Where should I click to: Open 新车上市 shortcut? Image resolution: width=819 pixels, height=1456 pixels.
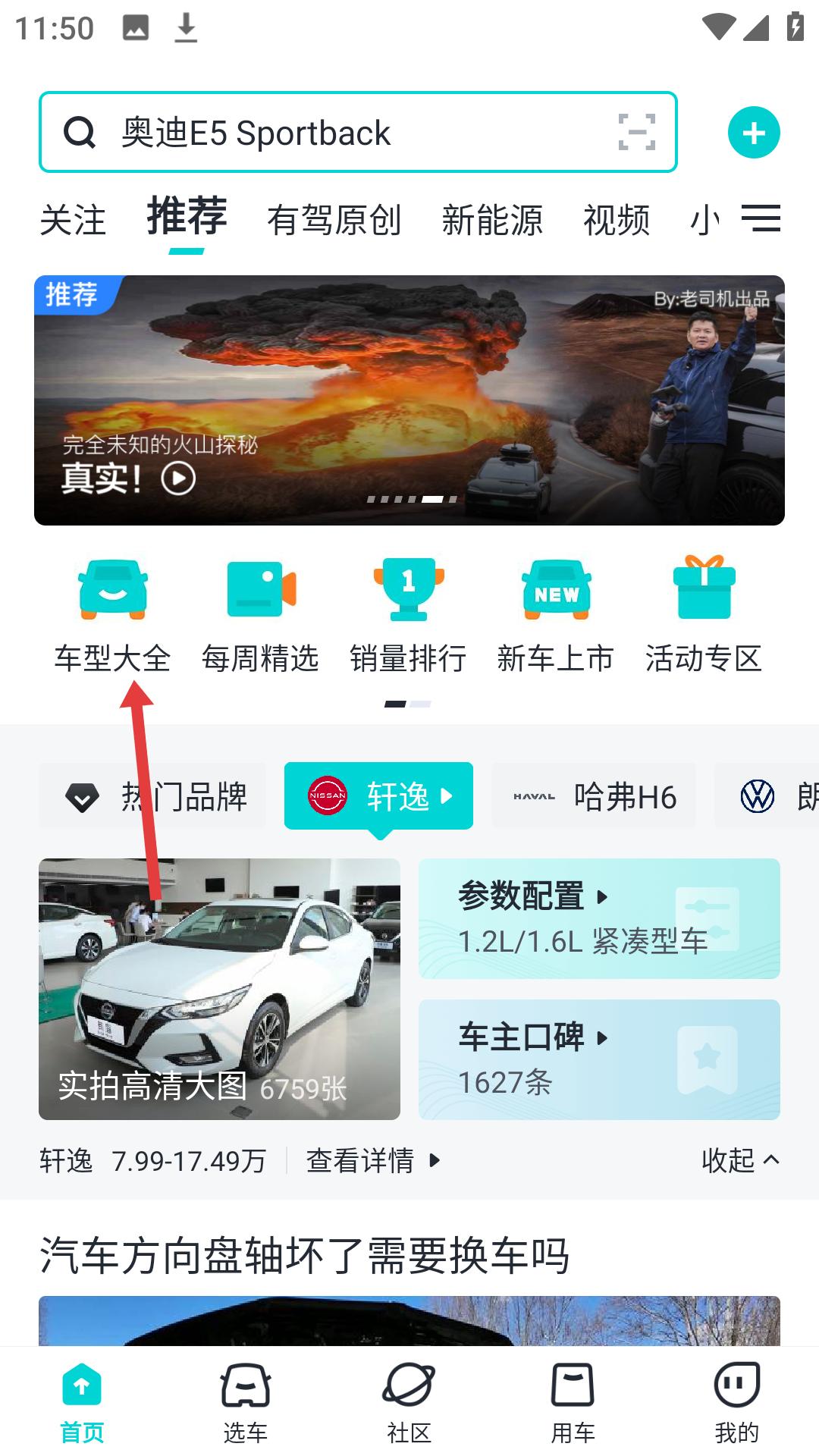pos(555,616)
